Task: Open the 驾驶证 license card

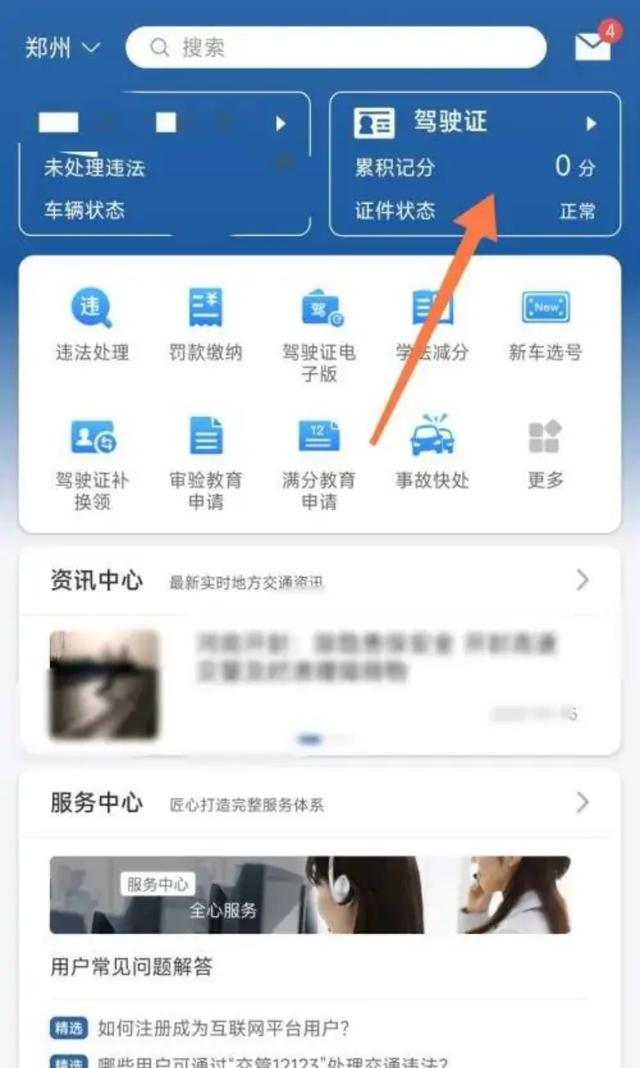Action: click(476, 164)
